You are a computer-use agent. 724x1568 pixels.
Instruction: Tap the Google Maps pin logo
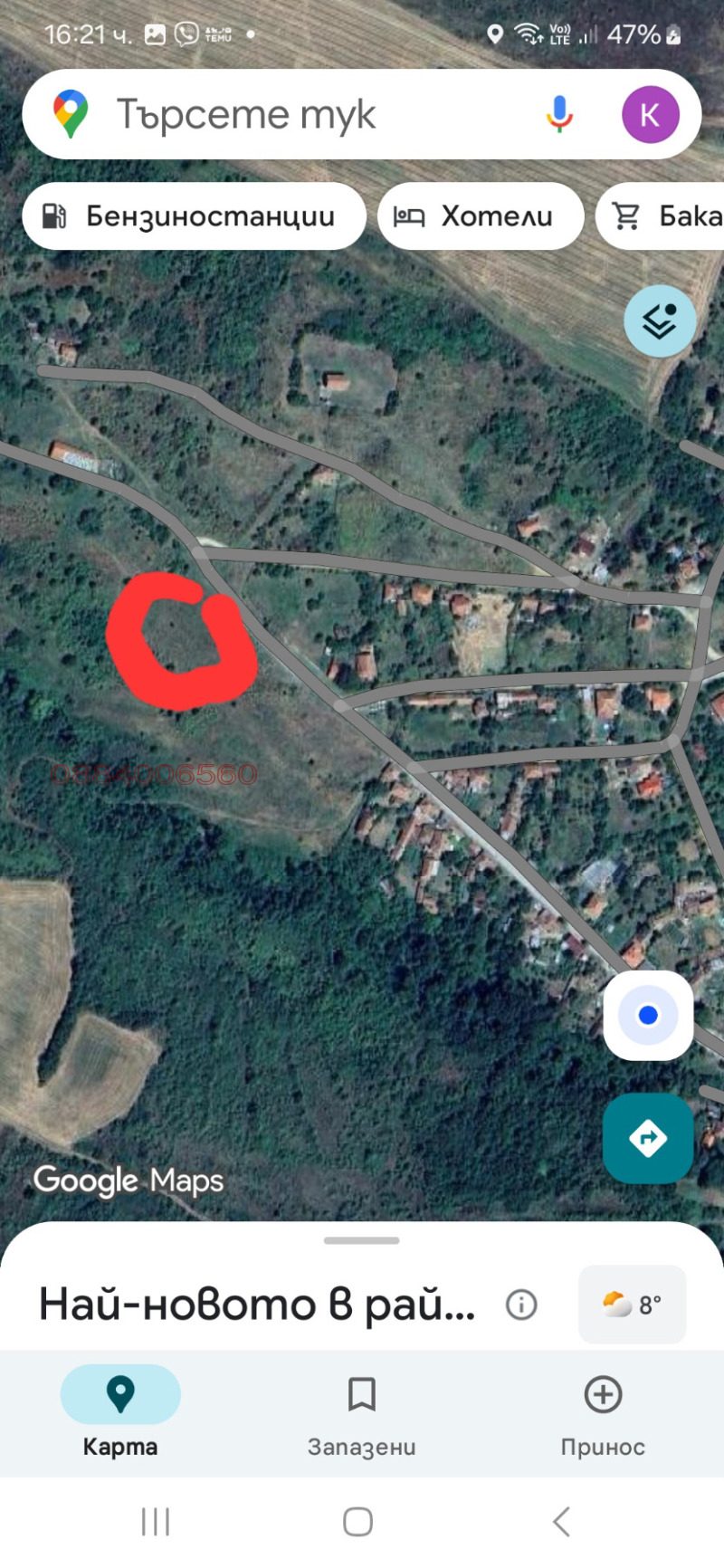[70, 113]
